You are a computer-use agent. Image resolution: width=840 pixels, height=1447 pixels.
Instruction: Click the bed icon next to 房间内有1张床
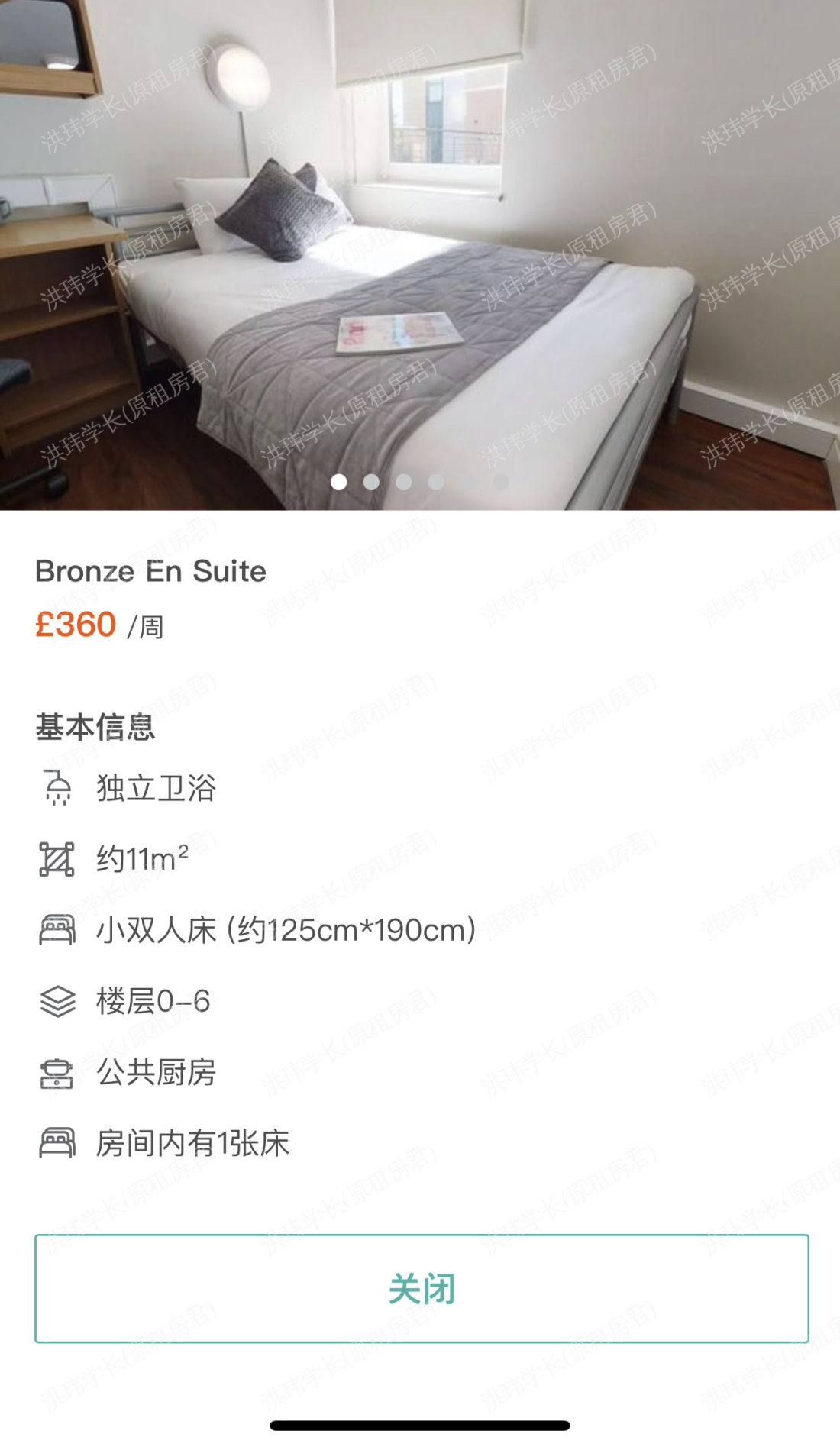click(x=57, y=1143)
